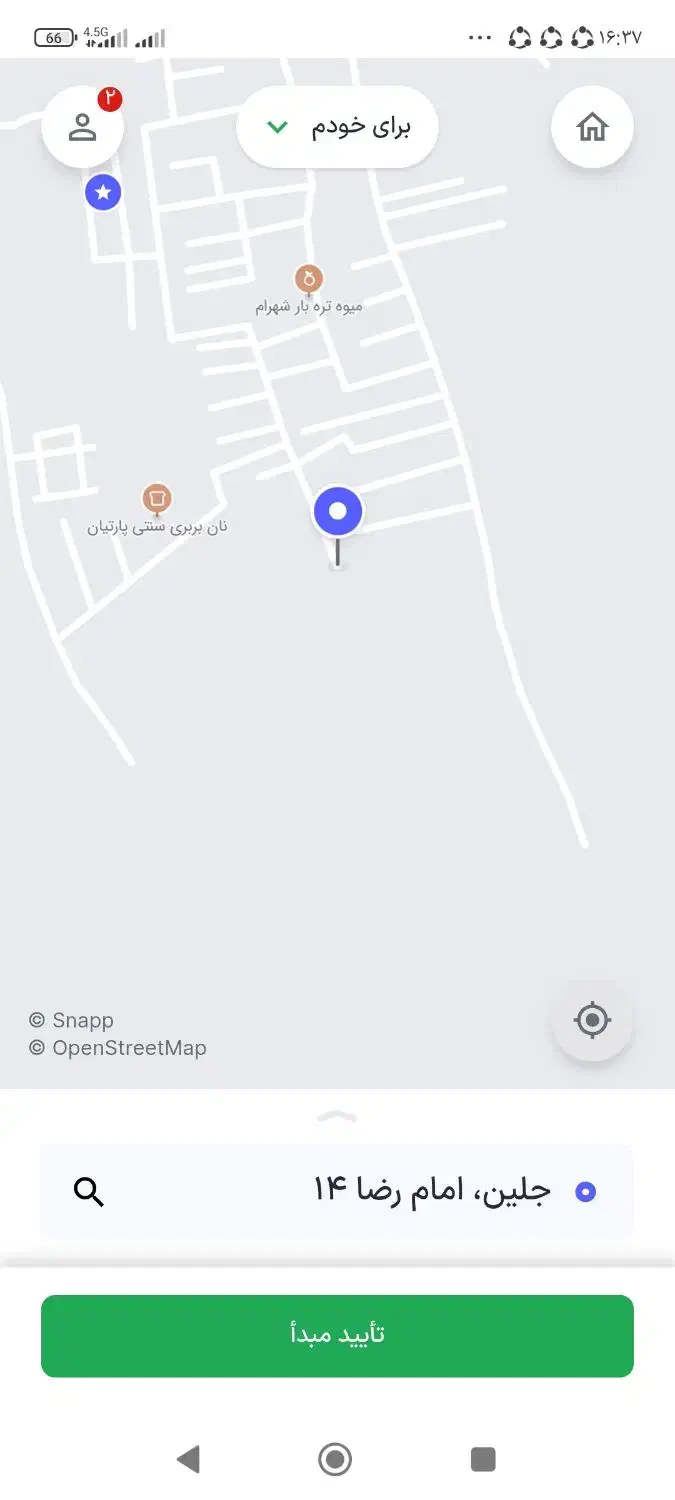Screen dimensions: 675x1500
Task: Select the «میوه تره بار شهرام» map marker
Action: (309, 279)
